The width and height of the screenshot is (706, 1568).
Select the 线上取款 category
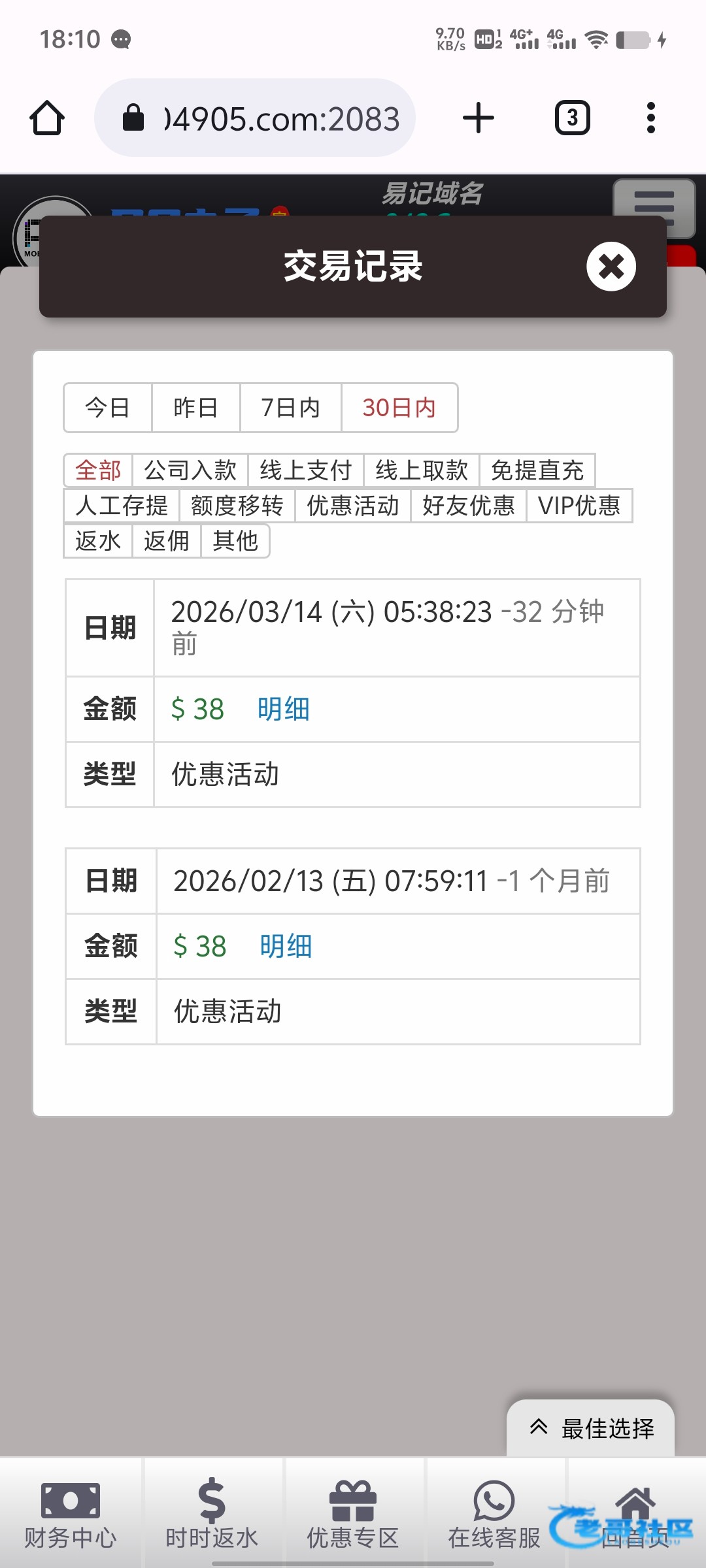click(x=422, y=470)
